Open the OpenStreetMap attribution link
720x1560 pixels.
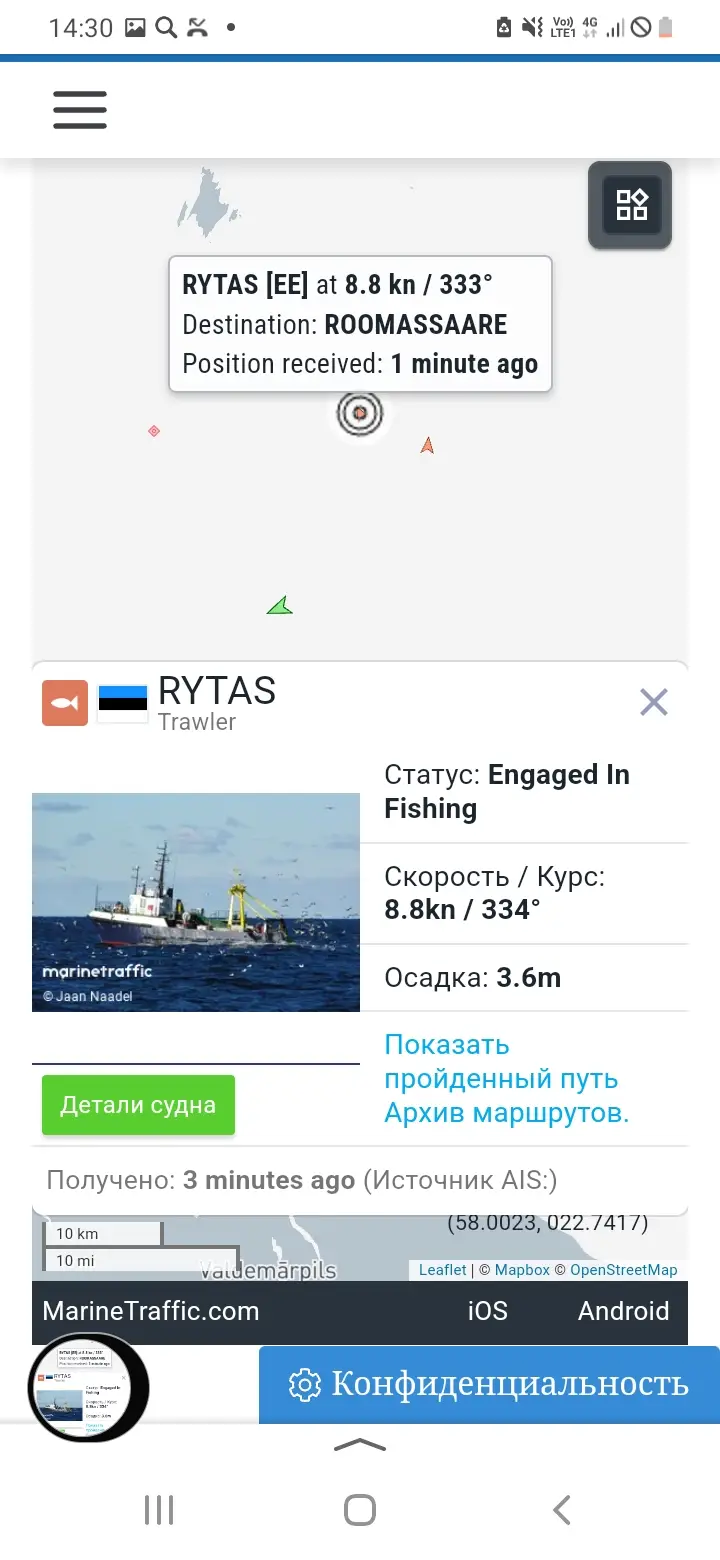(623, 1269)
